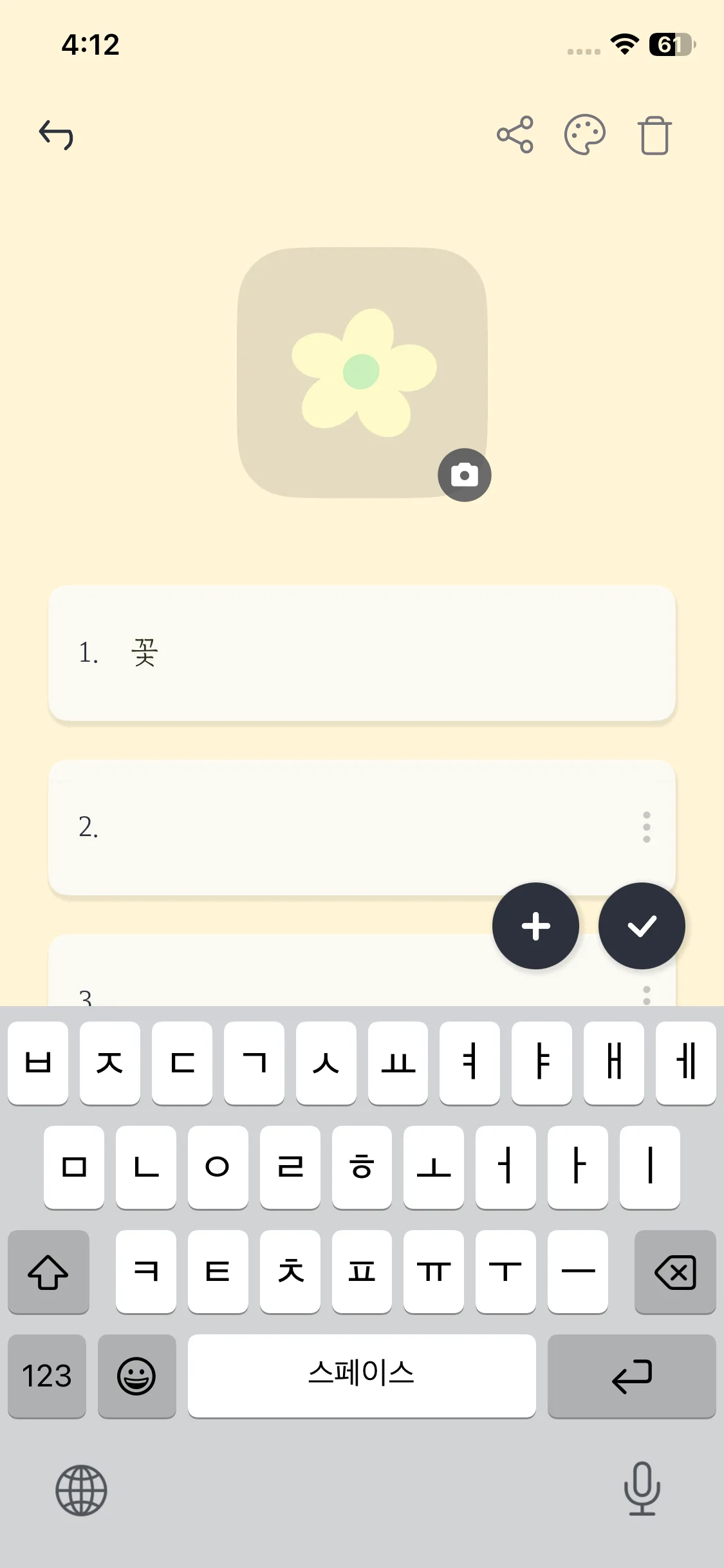
Task: Tap the camera icon to change the picture
Action: pyautogui.click(x=464, y=475)
